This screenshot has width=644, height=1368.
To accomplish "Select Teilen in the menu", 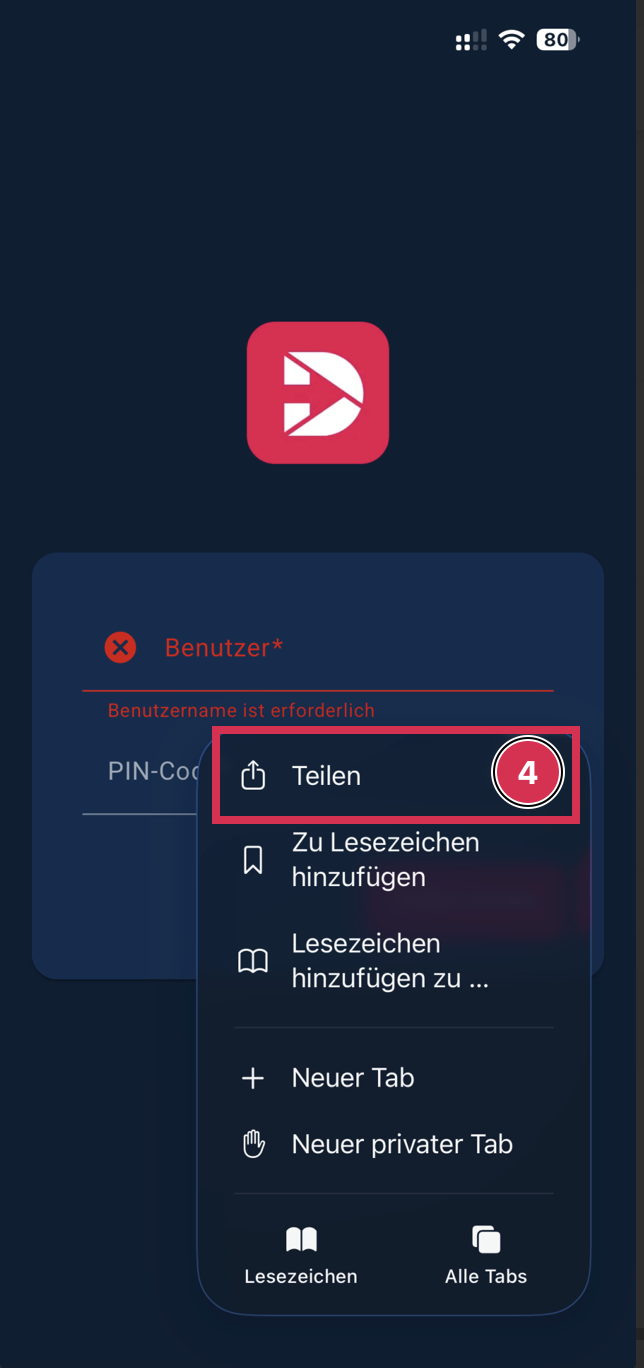I will 326,776.
